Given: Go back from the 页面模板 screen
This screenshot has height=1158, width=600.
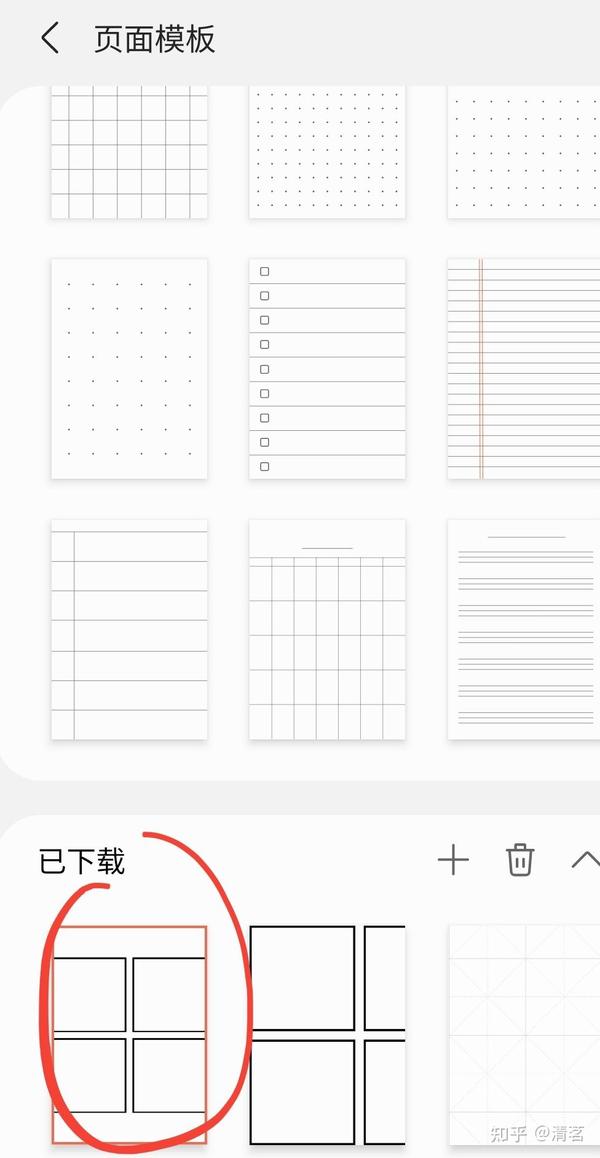Looking at the screenshot, I should [x=50, y=39].
